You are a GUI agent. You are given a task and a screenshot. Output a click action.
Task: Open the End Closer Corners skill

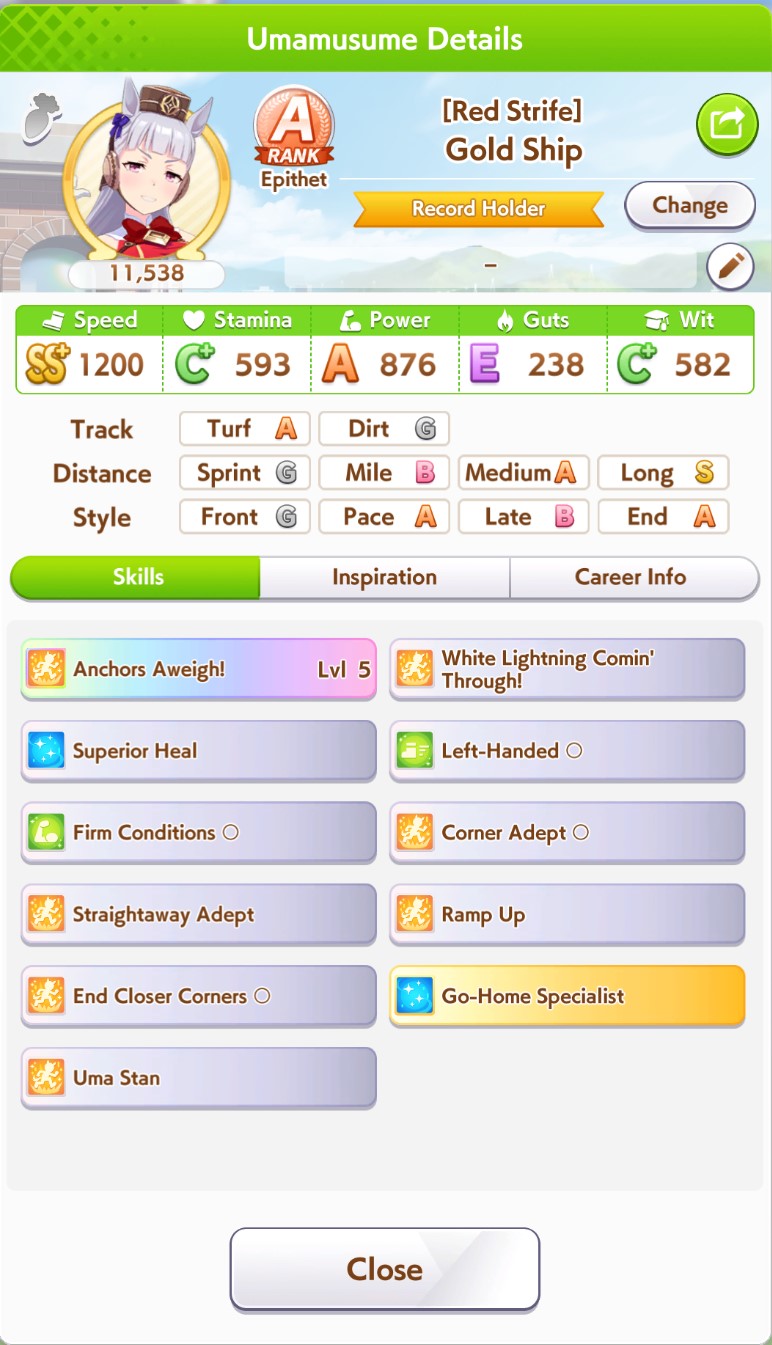[199, 997]
